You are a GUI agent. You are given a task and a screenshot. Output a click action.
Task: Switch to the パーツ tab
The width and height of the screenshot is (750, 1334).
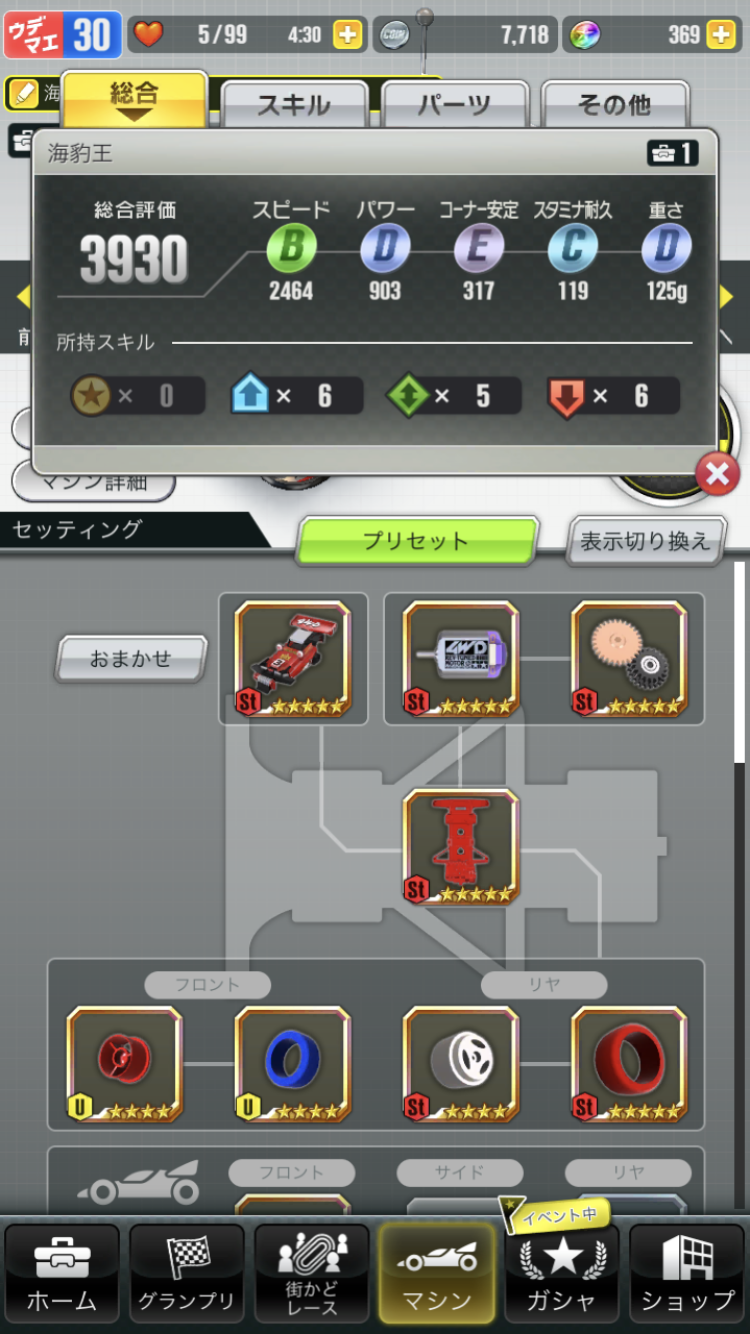[x=454, y=104]
